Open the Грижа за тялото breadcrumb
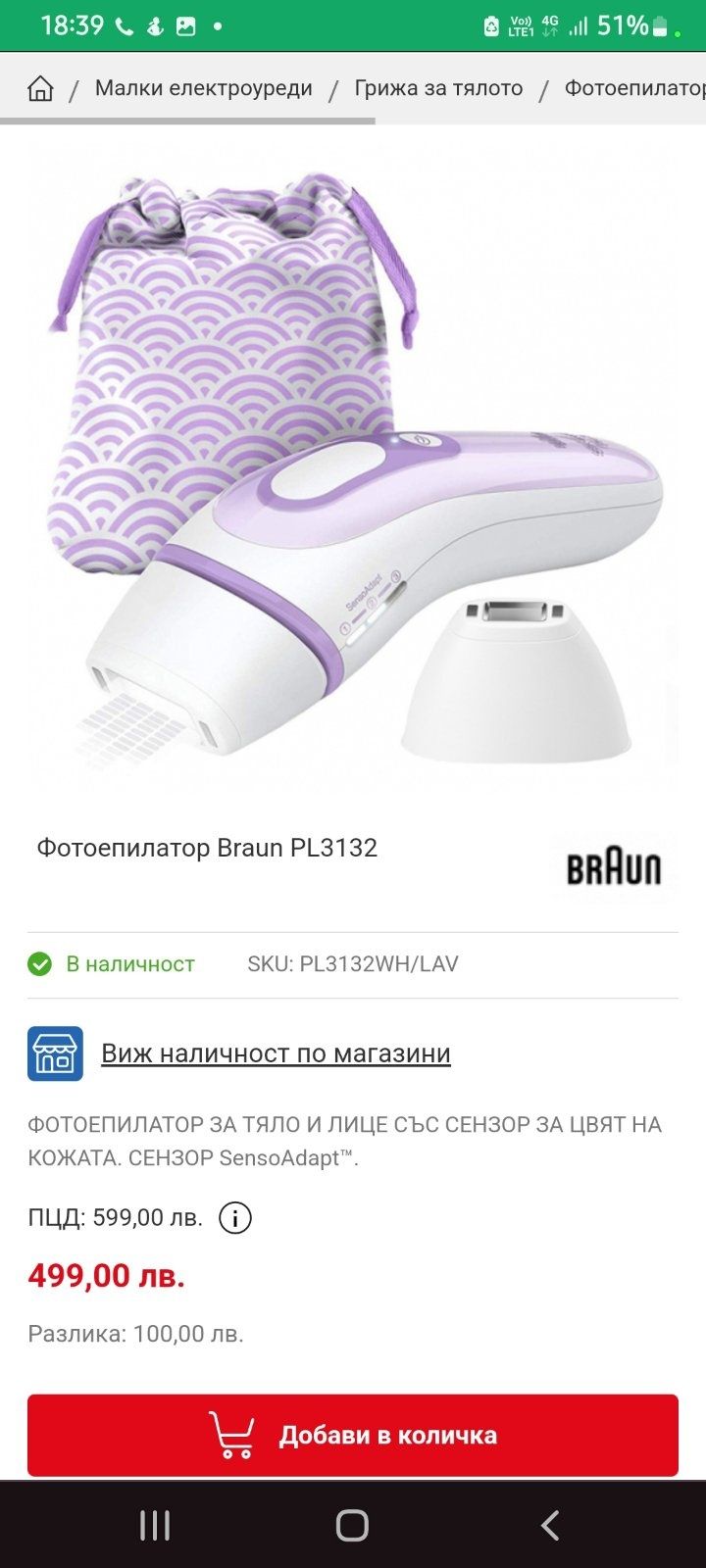706x1568 pixels. tap(438, 88)
